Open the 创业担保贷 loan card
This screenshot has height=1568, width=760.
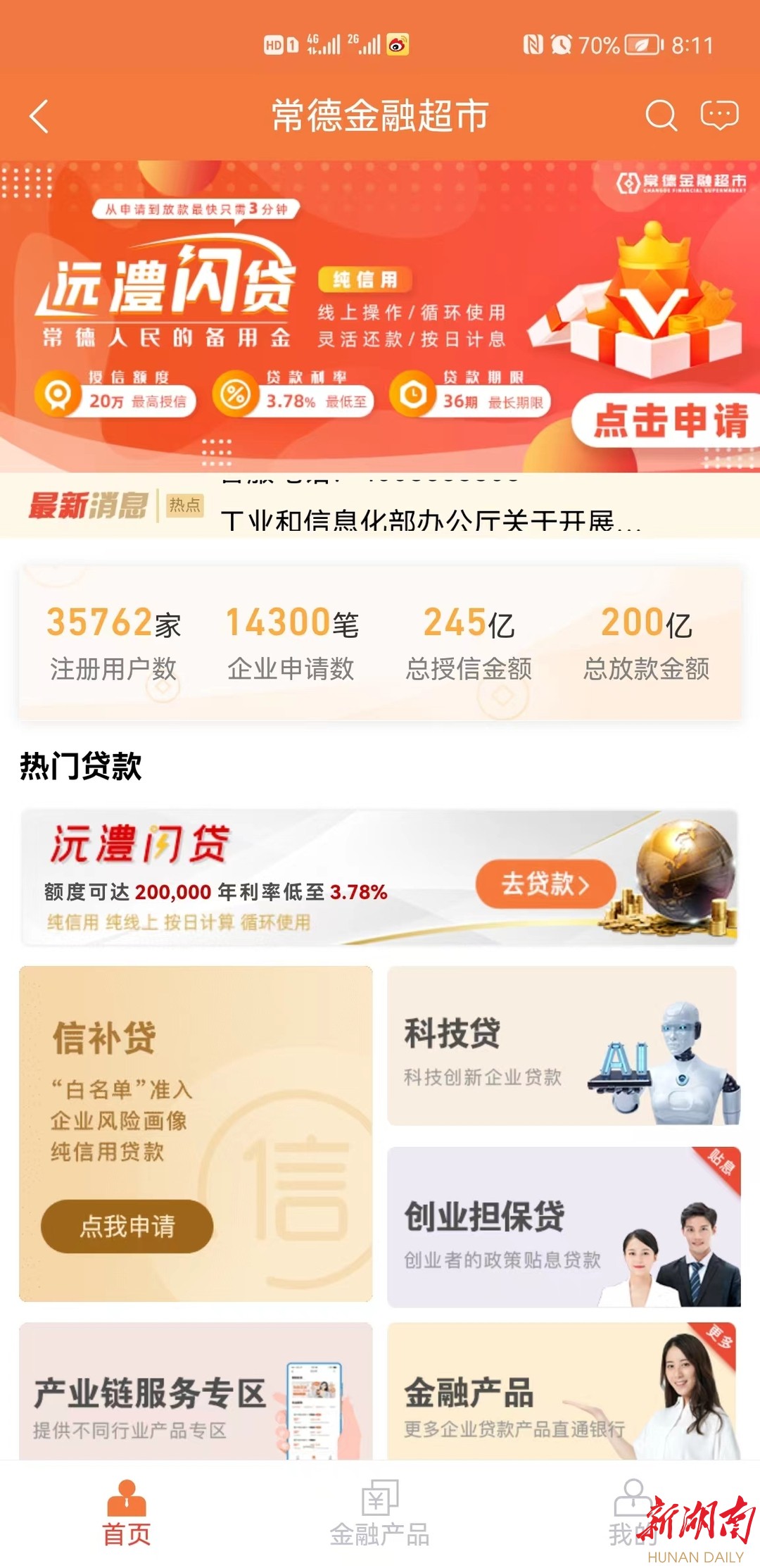[x=563, y=1227]
